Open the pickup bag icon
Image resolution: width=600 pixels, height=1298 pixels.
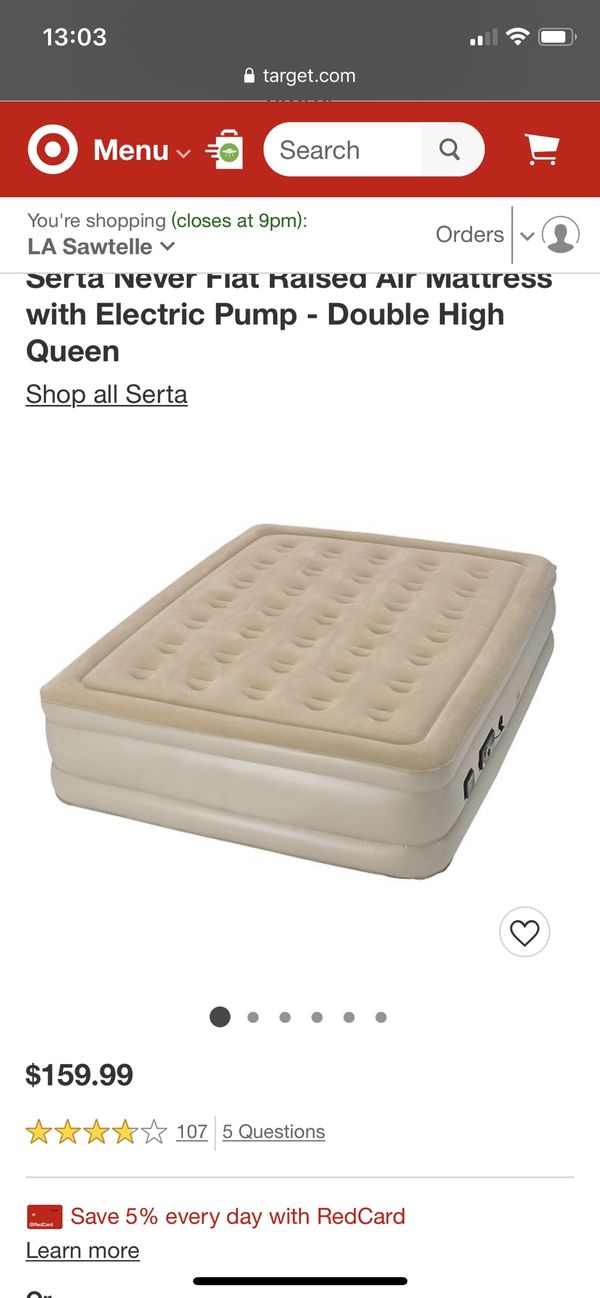tap(225, 150)
